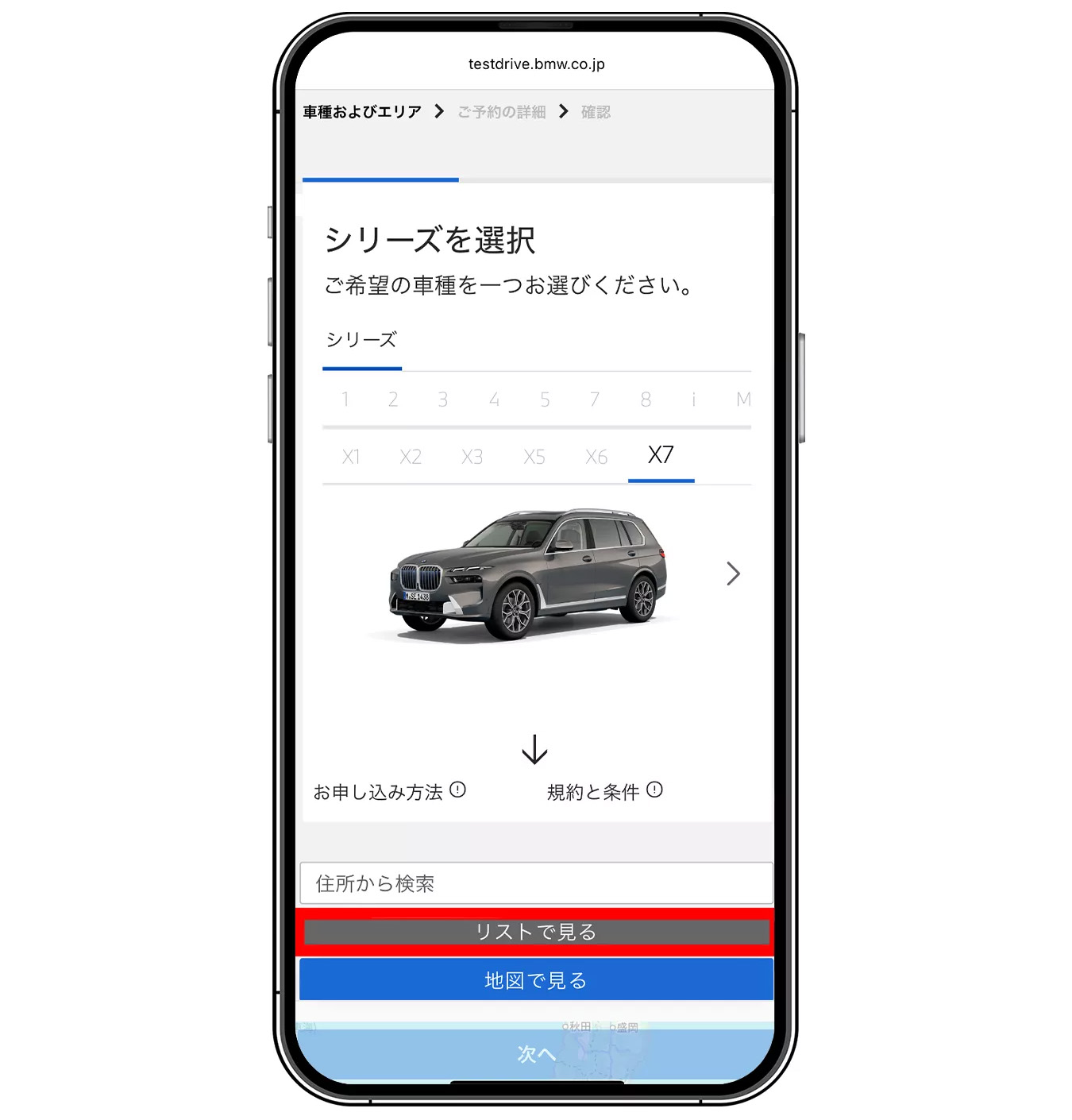The image size is (1072, 1120).
Task: Tap the 次へ button
Action: click(x=536, y=1054)
